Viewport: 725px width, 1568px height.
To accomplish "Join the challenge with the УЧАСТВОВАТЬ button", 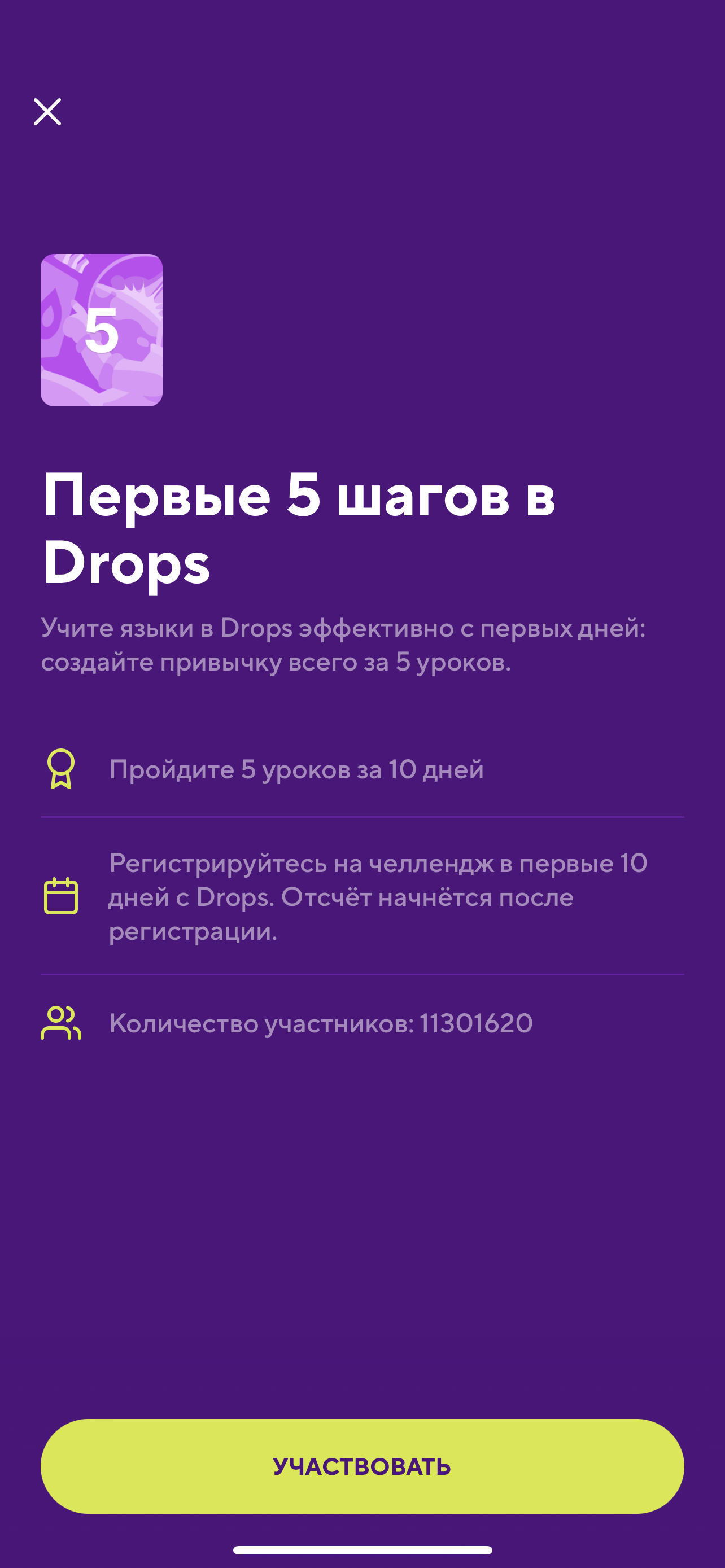I will pyautogui.click(x=362, y=1466).
